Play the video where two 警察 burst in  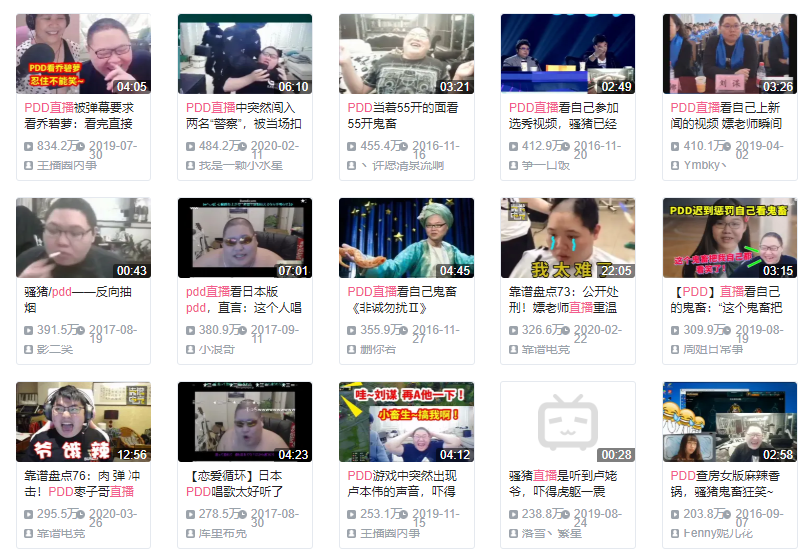(244, 55)
